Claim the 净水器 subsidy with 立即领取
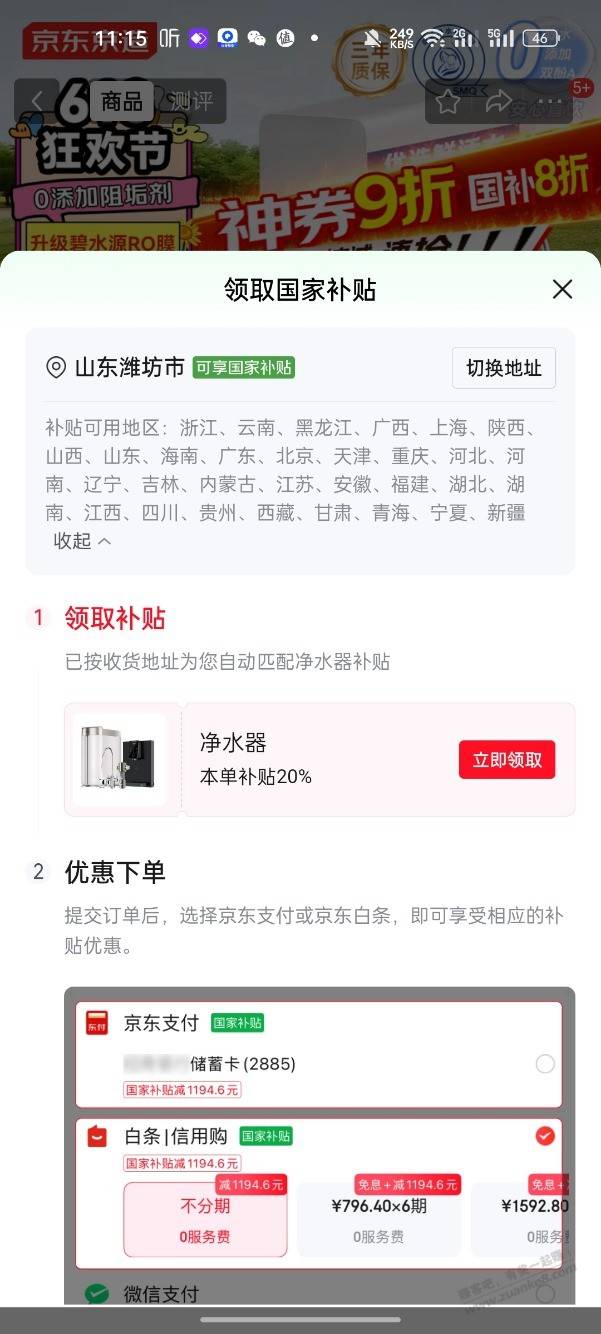This screenshot has width=601, height=1334. (x=507, y=760)
